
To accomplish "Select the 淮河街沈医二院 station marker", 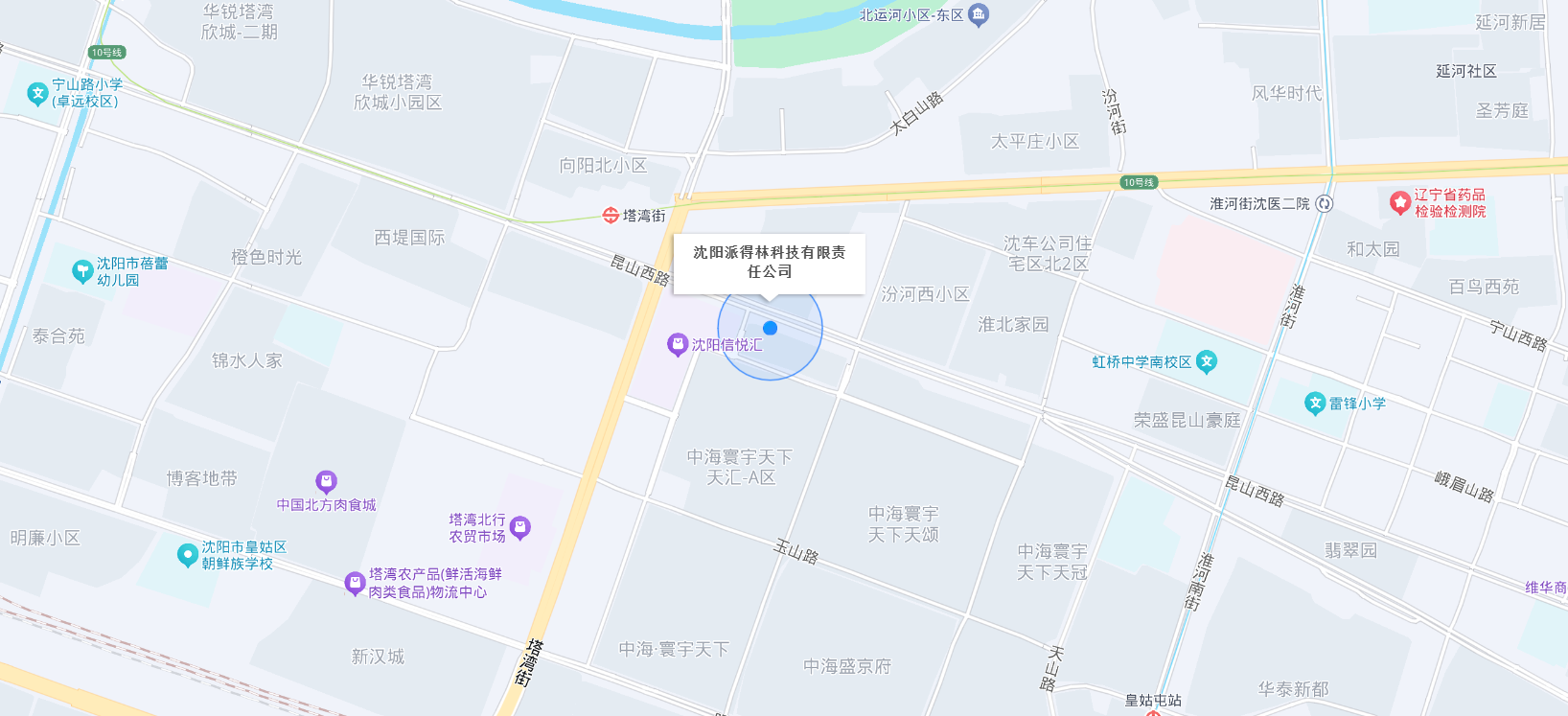I will 1325,203.
